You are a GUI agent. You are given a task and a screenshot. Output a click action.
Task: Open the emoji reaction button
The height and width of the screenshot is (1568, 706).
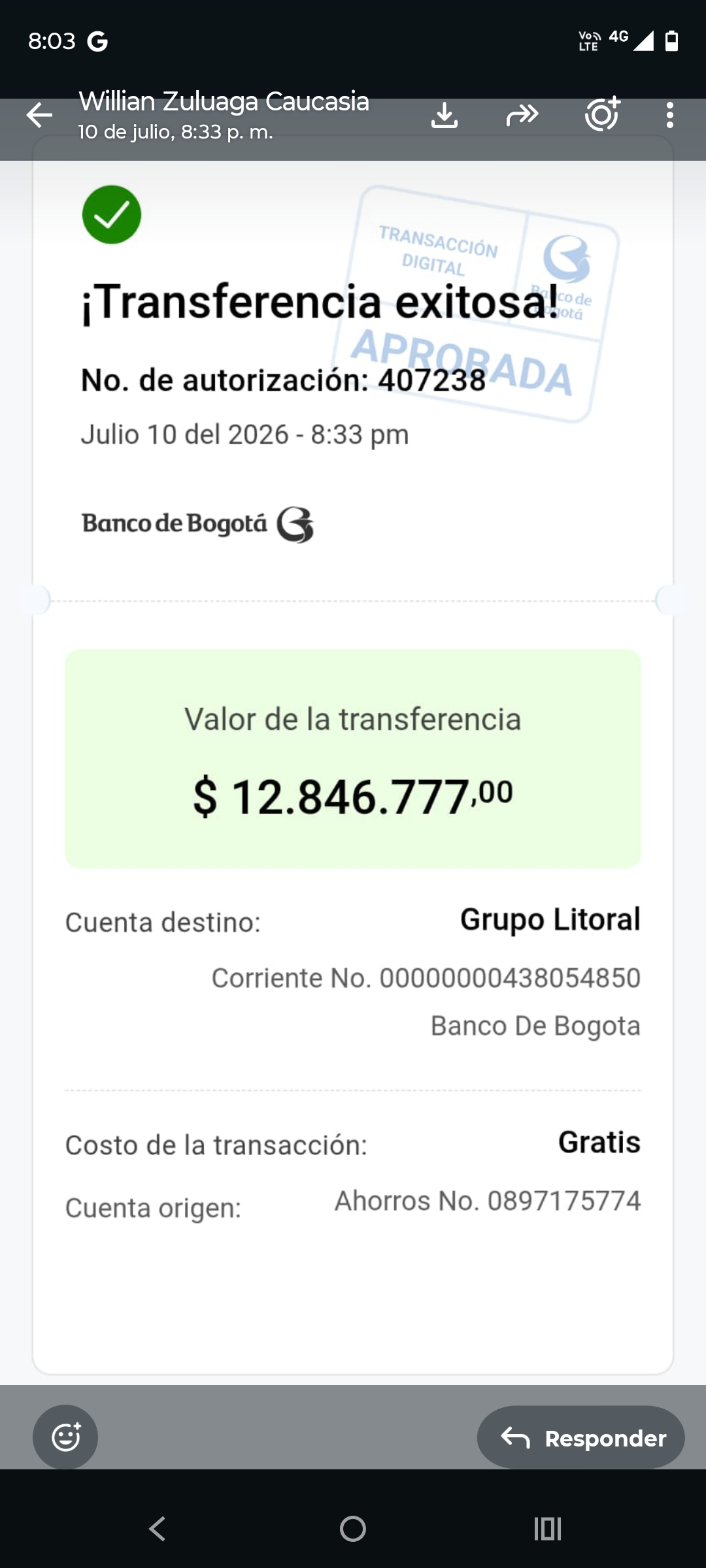click(65, 1437)
